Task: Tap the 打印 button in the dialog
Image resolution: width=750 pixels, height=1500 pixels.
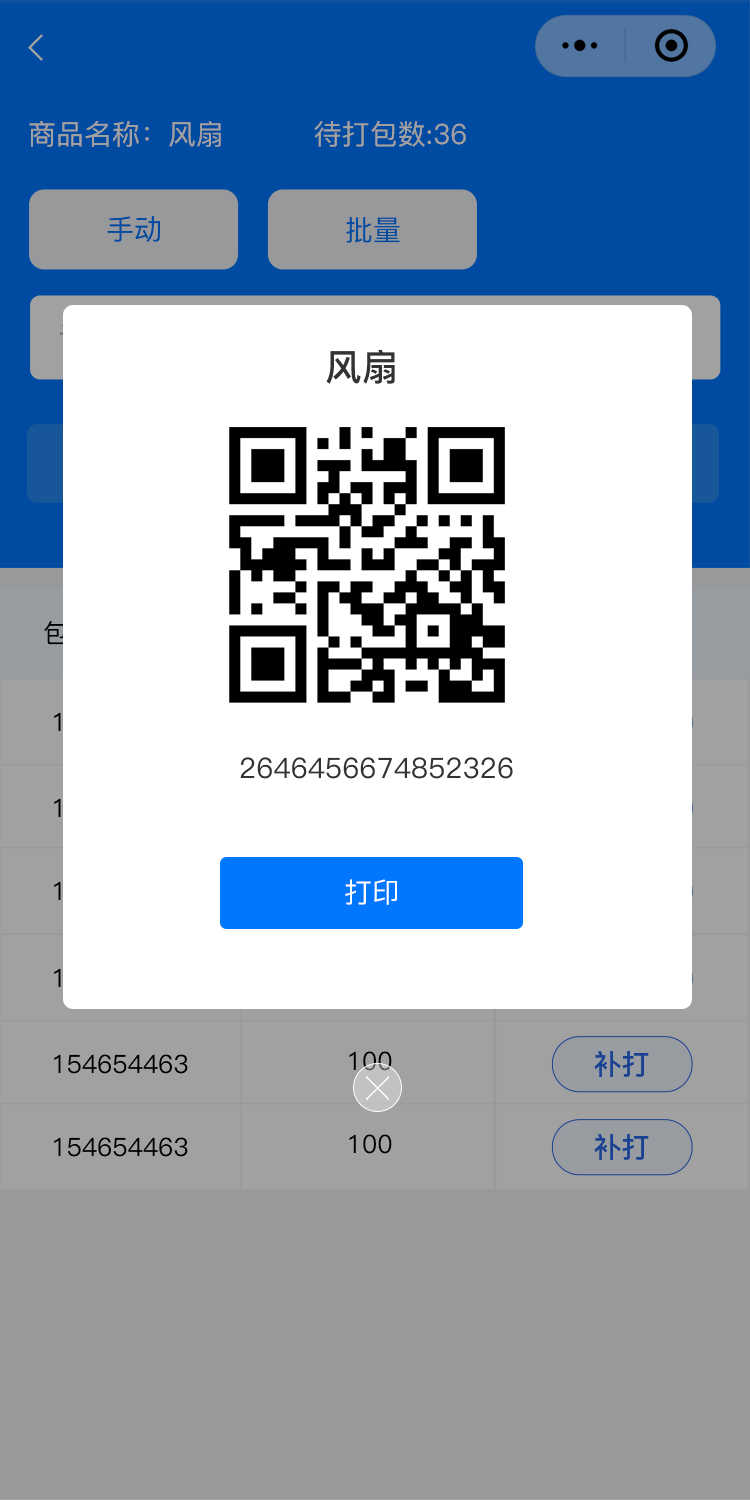Action: tap(371, 892)
